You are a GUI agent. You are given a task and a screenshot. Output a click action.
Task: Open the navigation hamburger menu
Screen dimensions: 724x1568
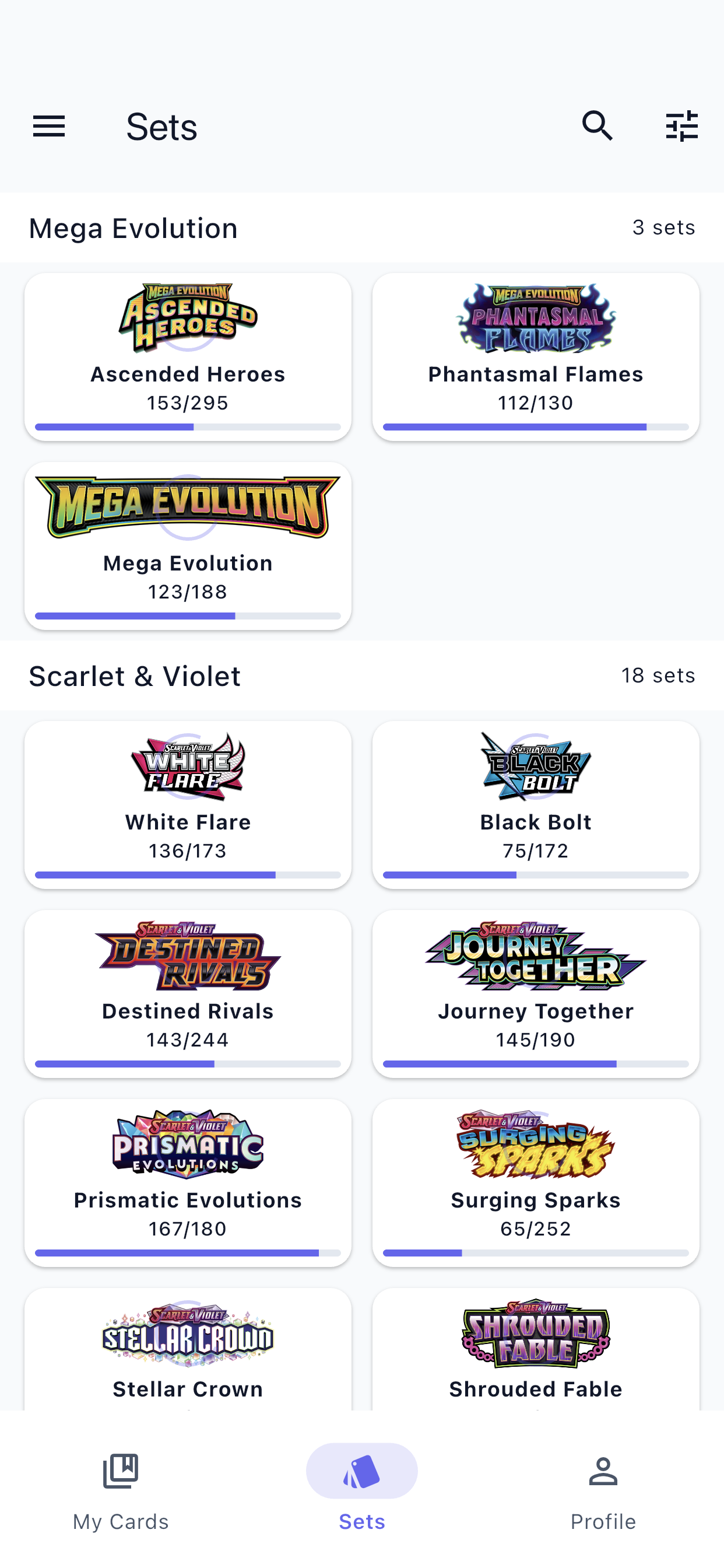point(48,126)
